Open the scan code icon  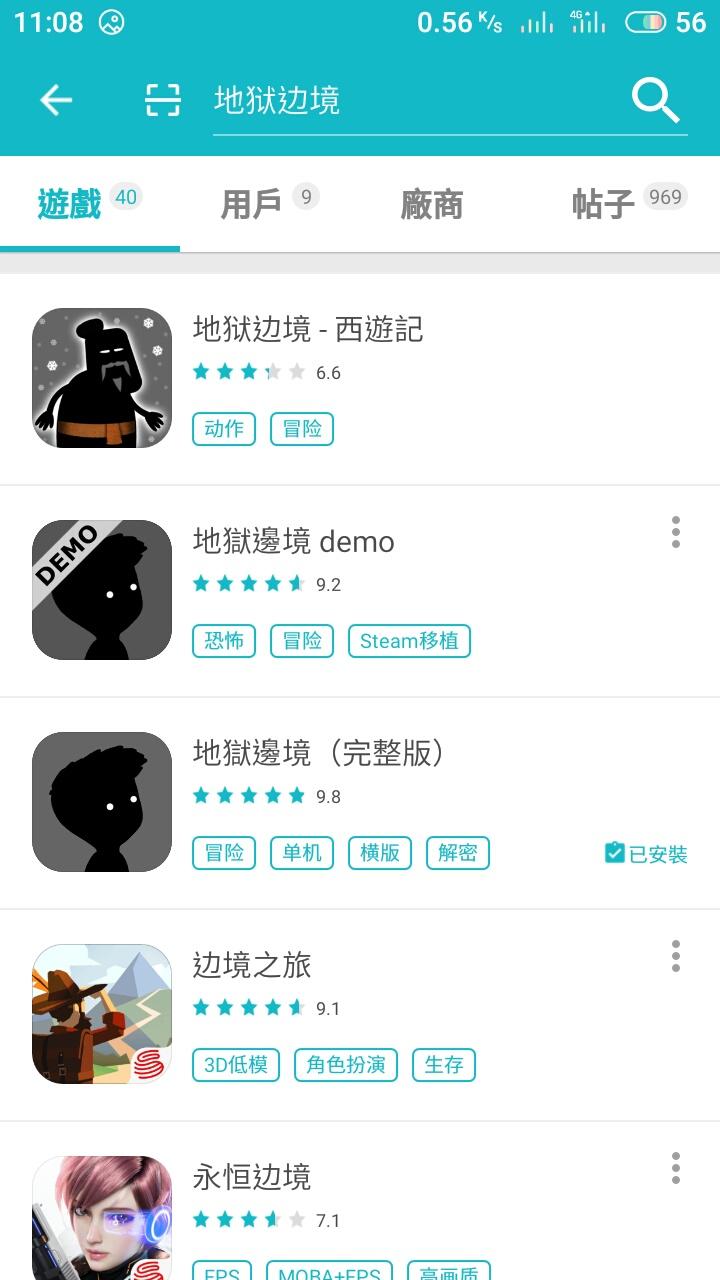pos(163,100)
